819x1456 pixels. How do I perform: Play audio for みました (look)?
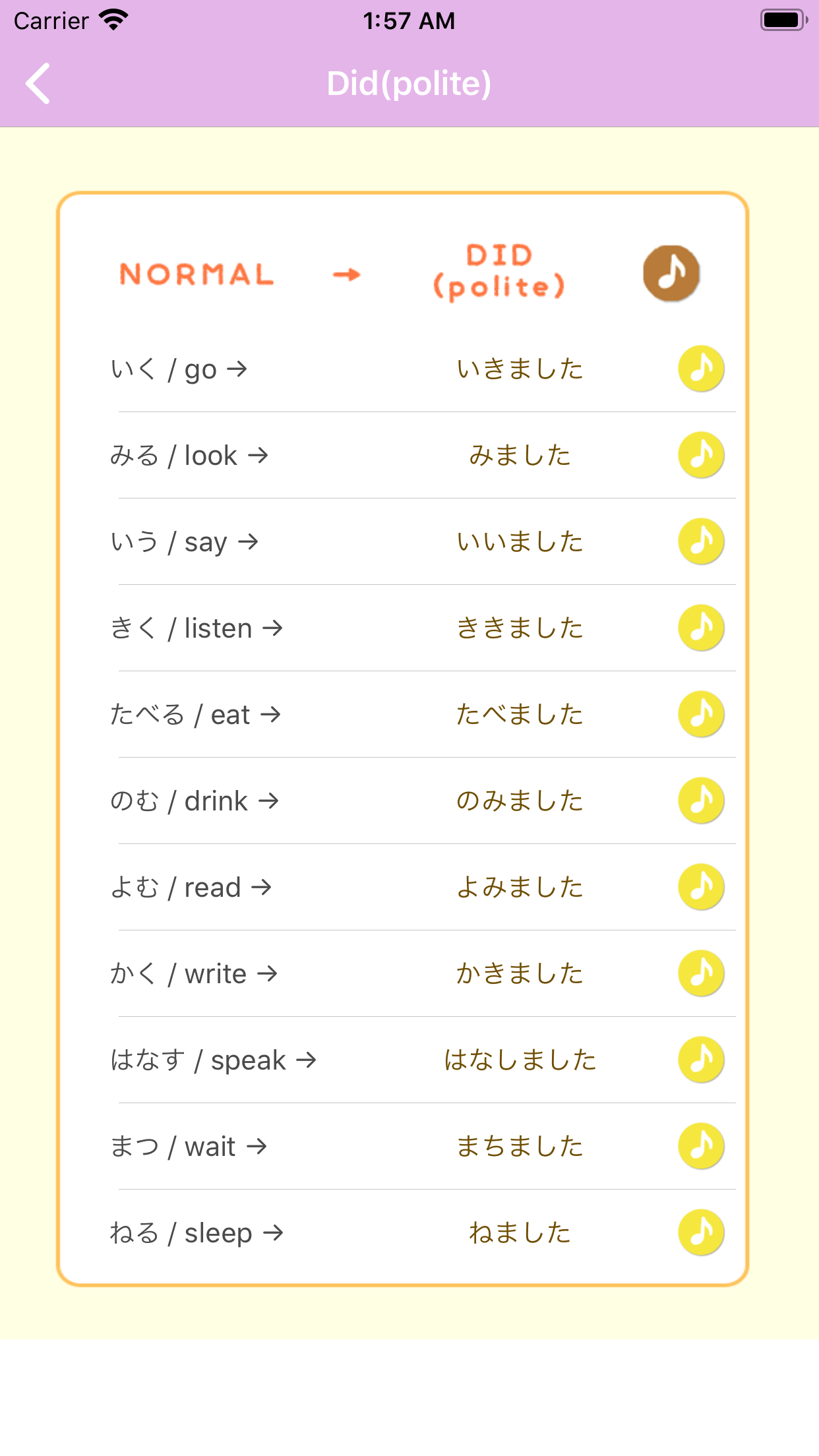701,455
